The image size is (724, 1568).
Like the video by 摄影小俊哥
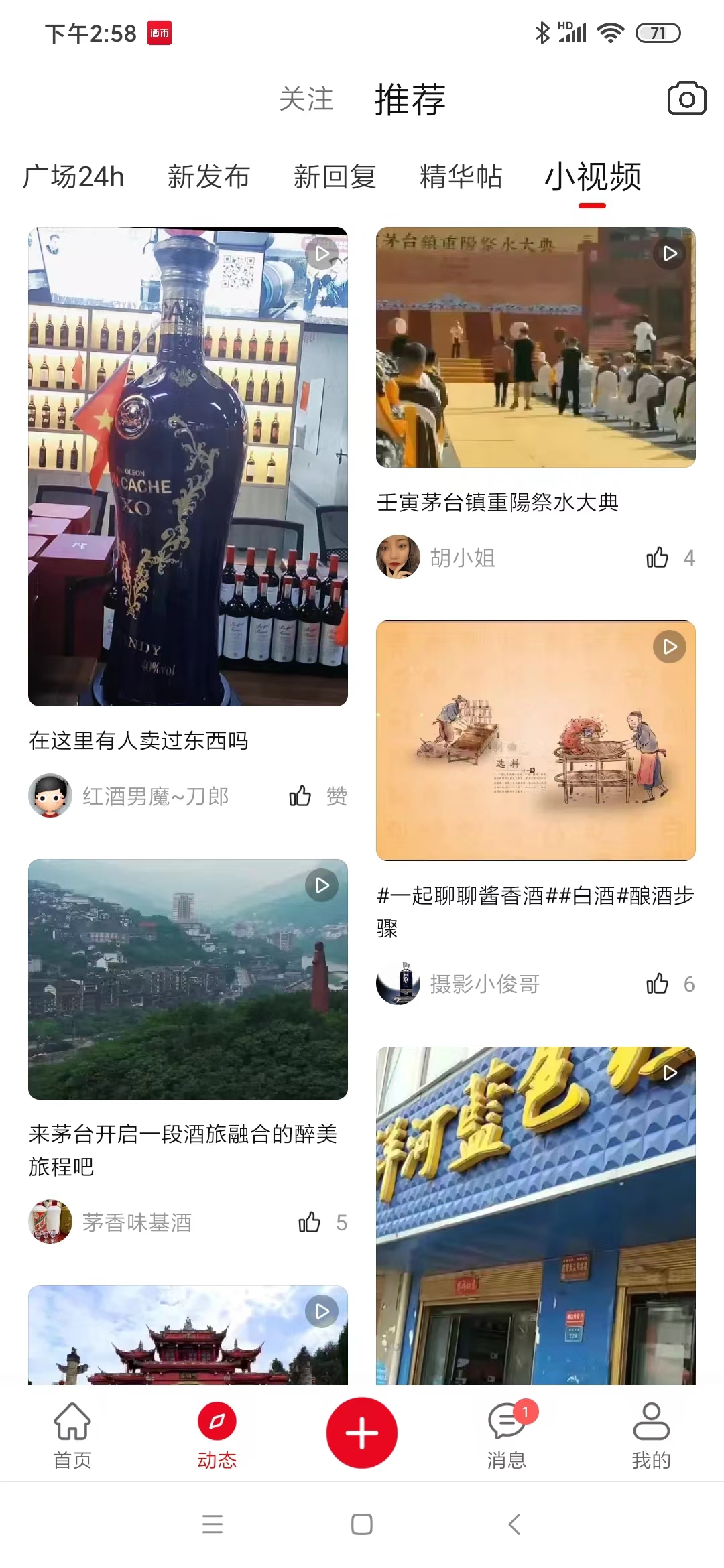coord(658,984)
